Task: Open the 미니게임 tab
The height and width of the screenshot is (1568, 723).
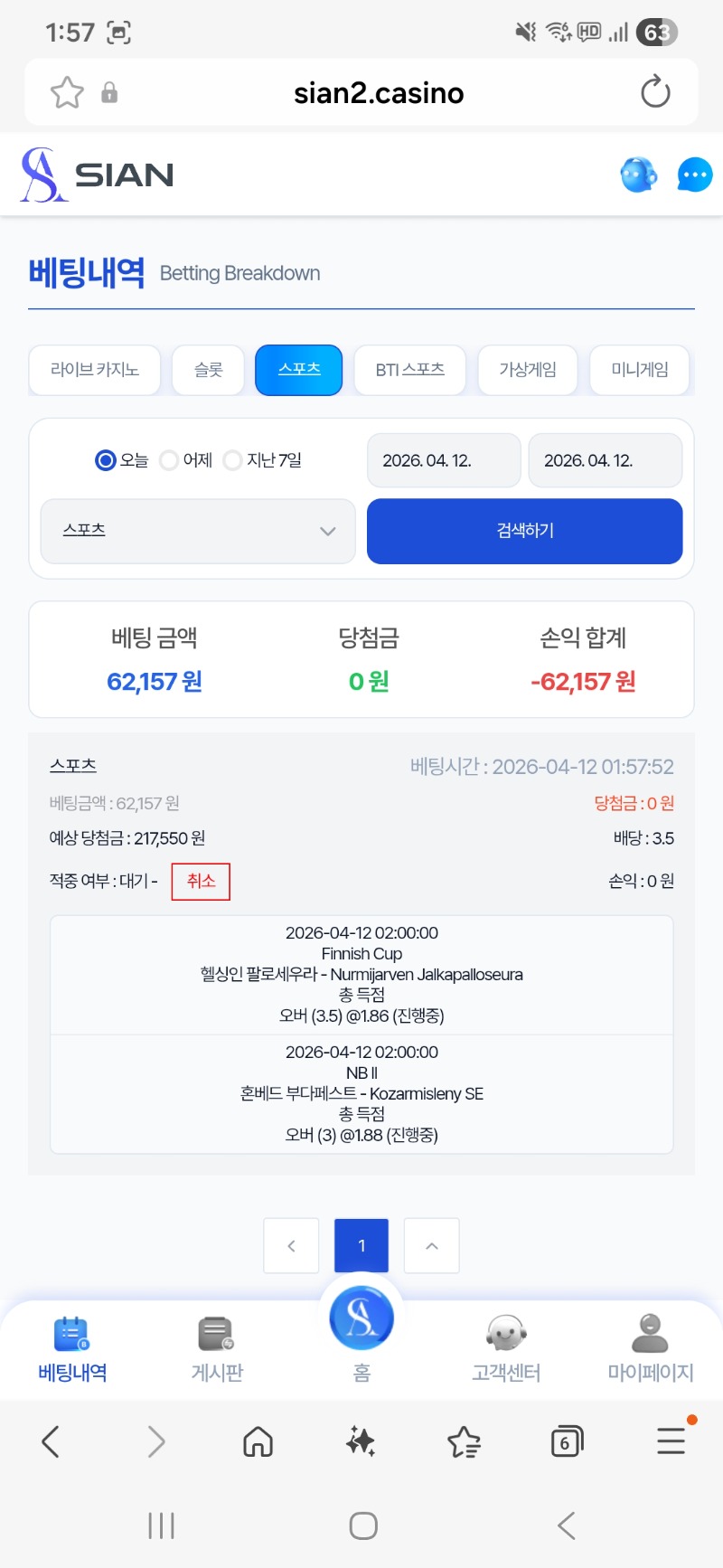Action: 639,370
